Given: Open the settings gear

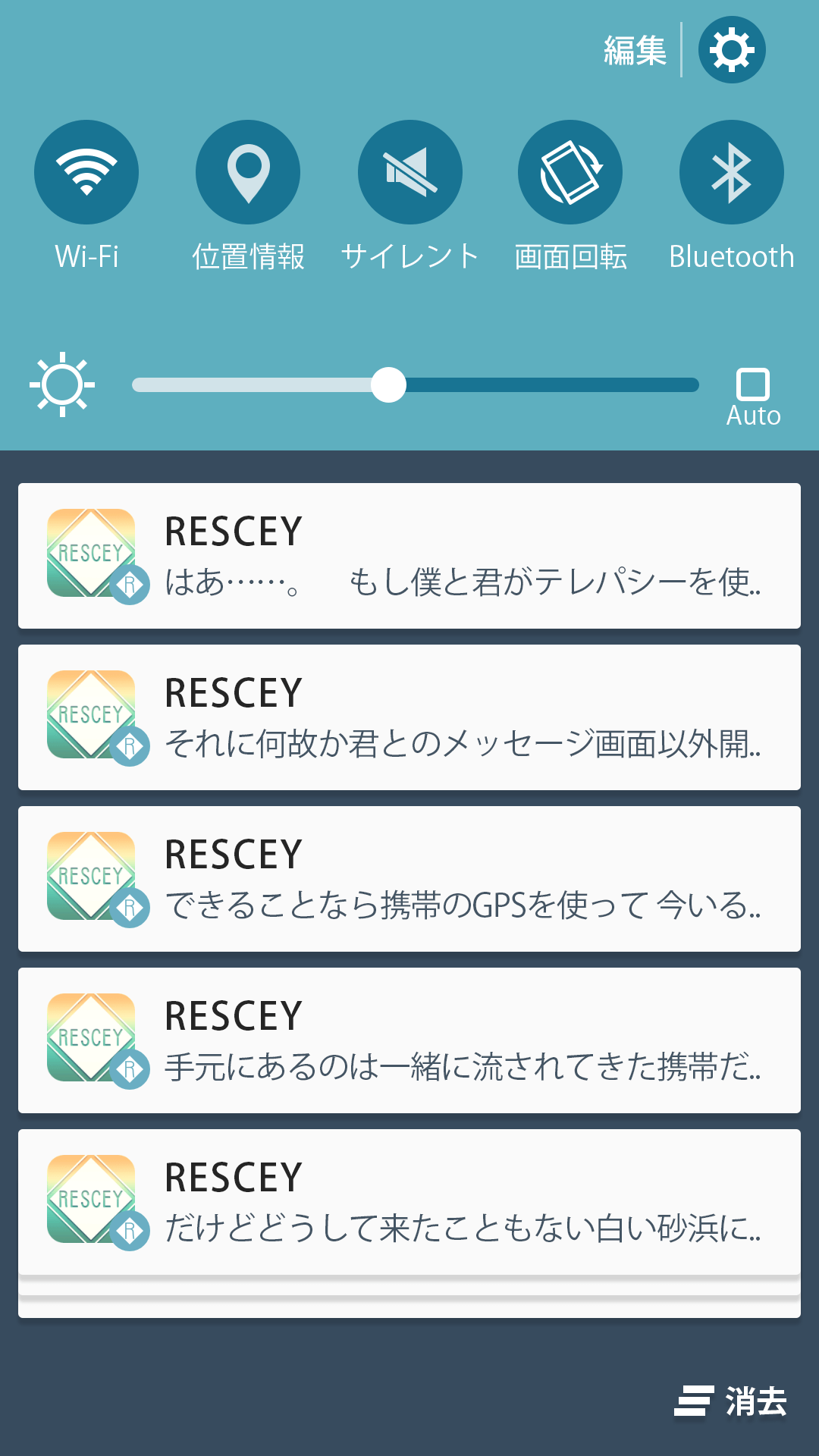Looking at the screenshot, I should (731, 49).
